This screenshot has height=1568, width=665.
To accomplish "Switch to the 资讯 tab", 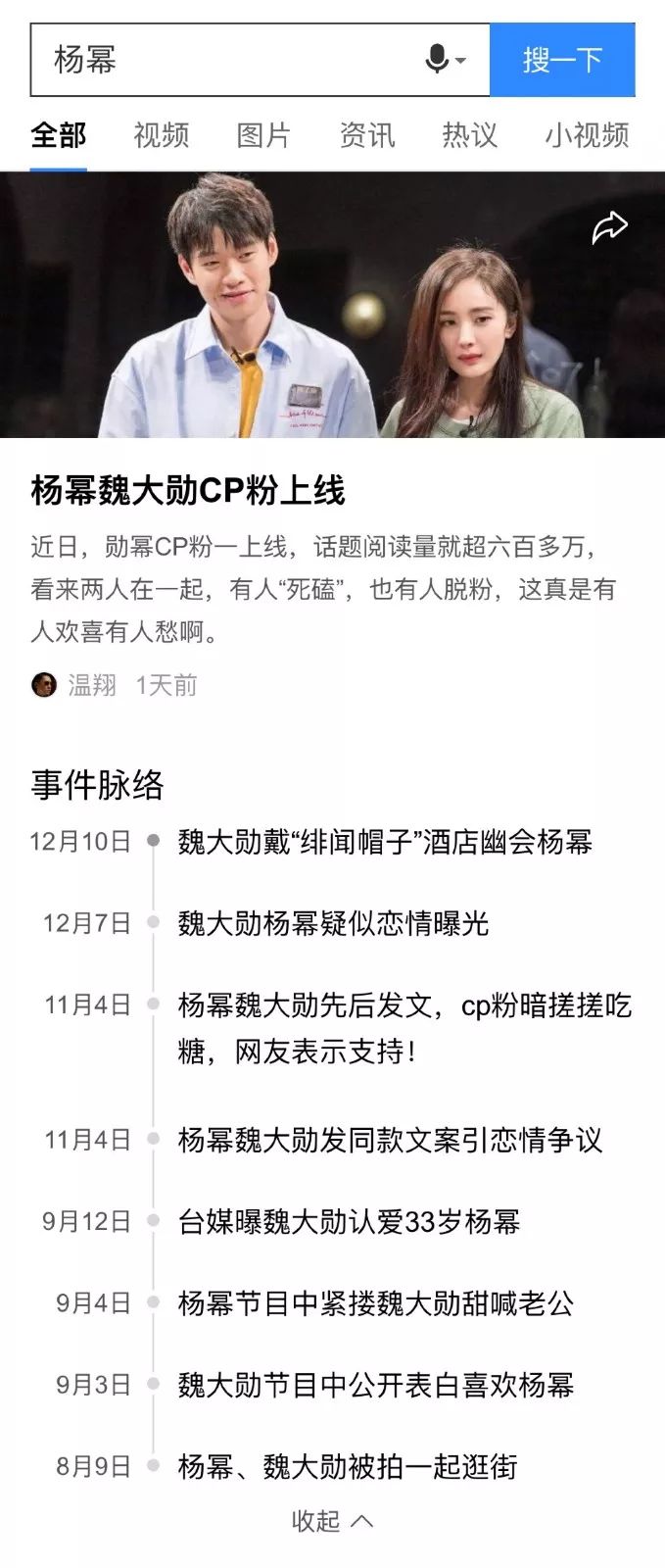I will 366,135.
